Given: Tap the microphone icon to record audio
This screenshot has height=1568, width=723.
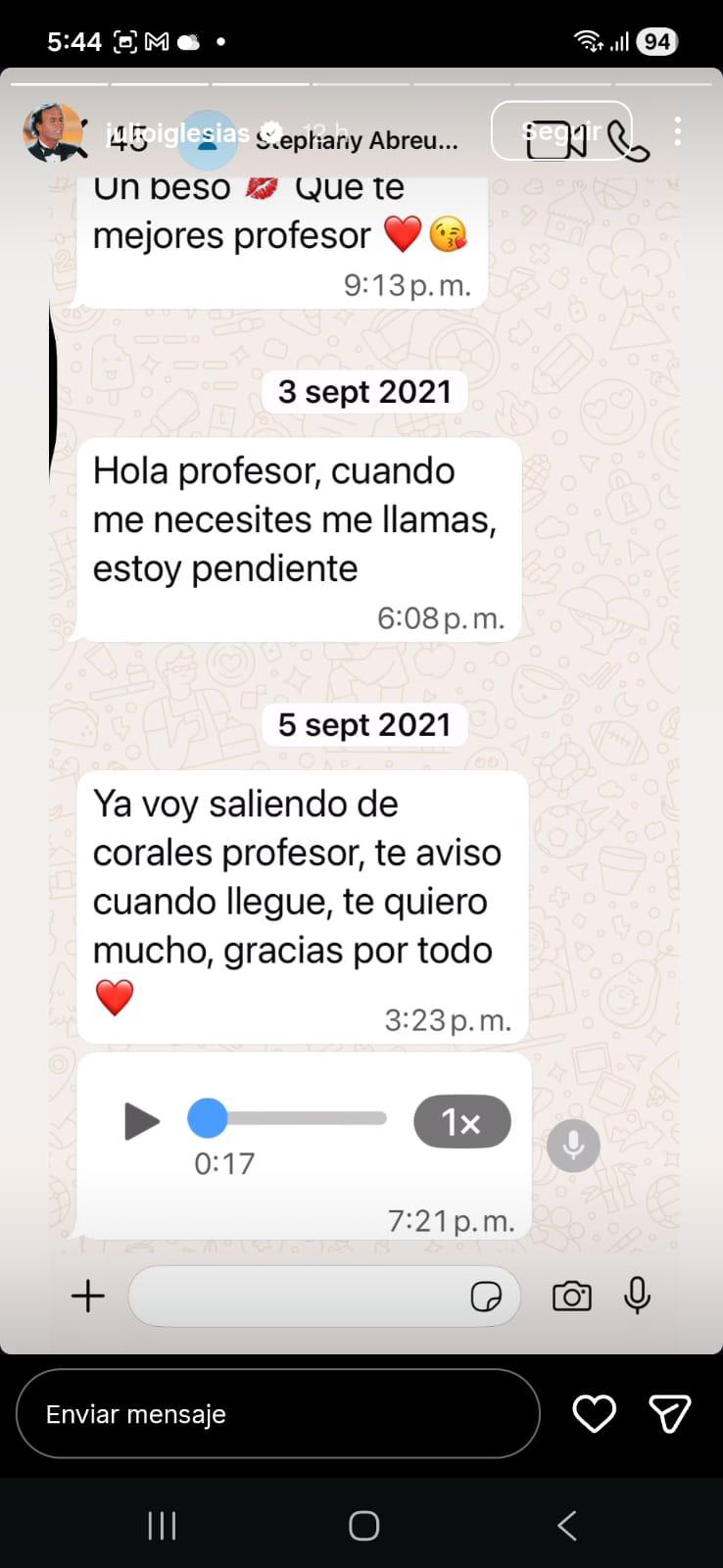Looking at the screenshot, I should point(637,1296).
